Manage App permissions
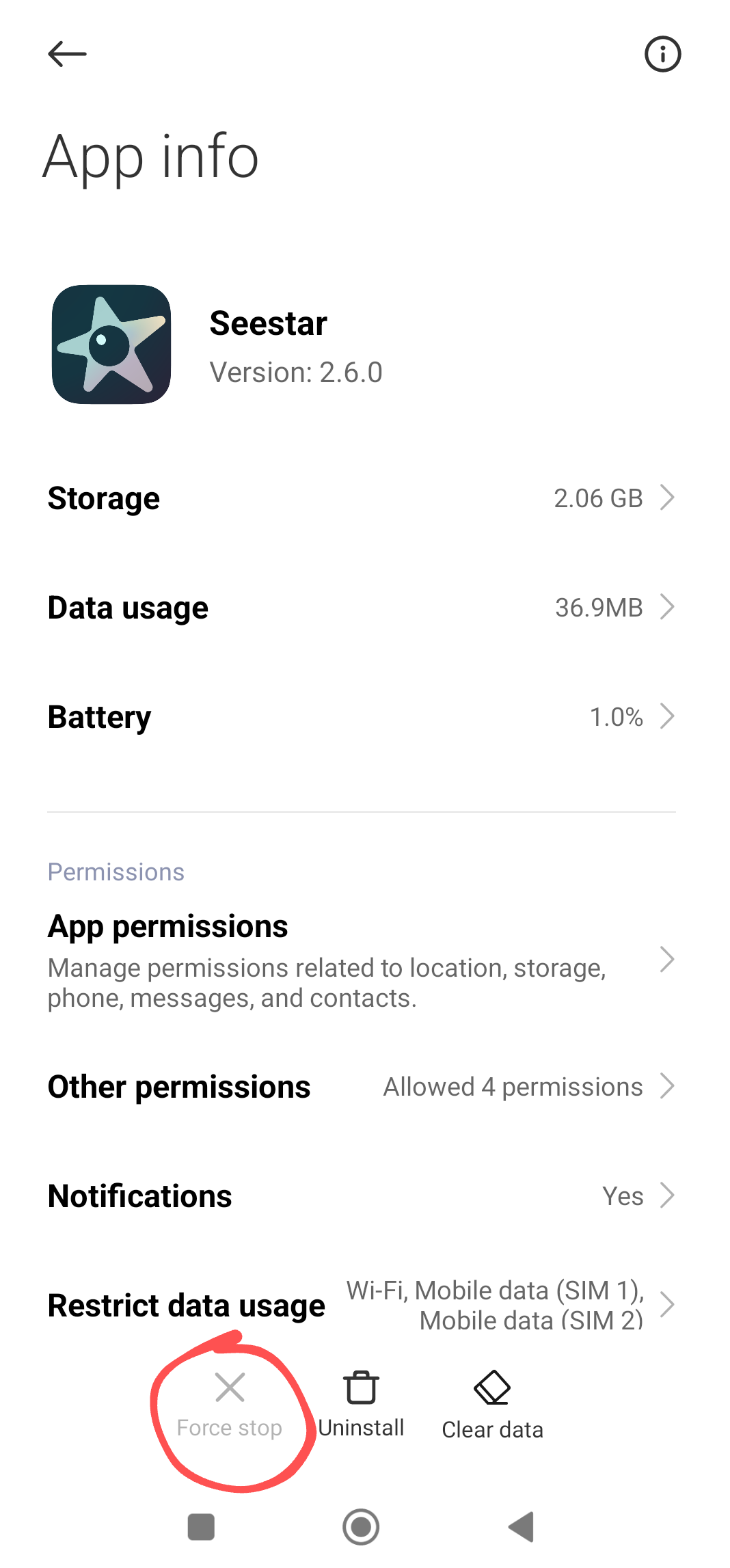Viewport: 730px width, 1568px height. click(x=362, y=960)
